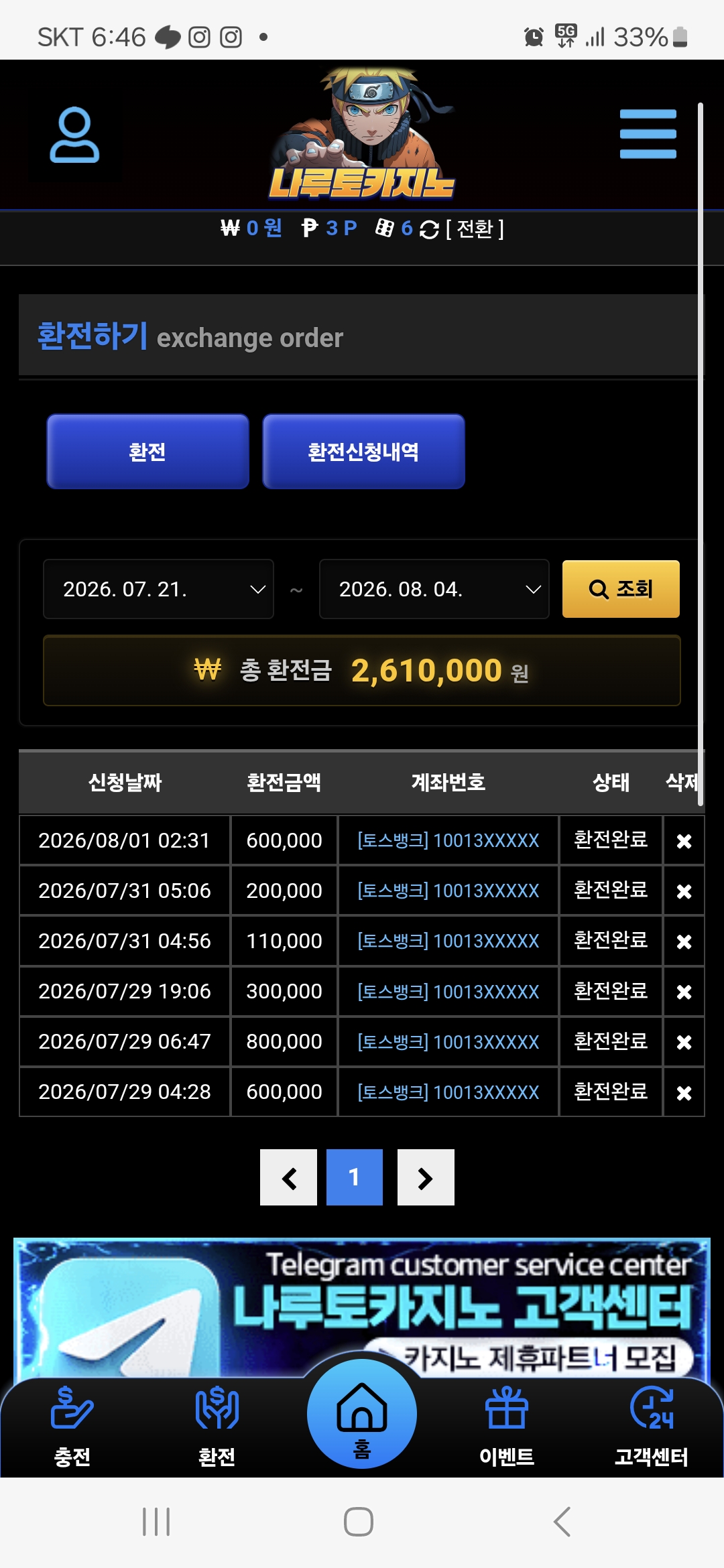Go to the 홈 tab
Viewport: 724px width, 1568px height.
click(x=362, y=1414)
